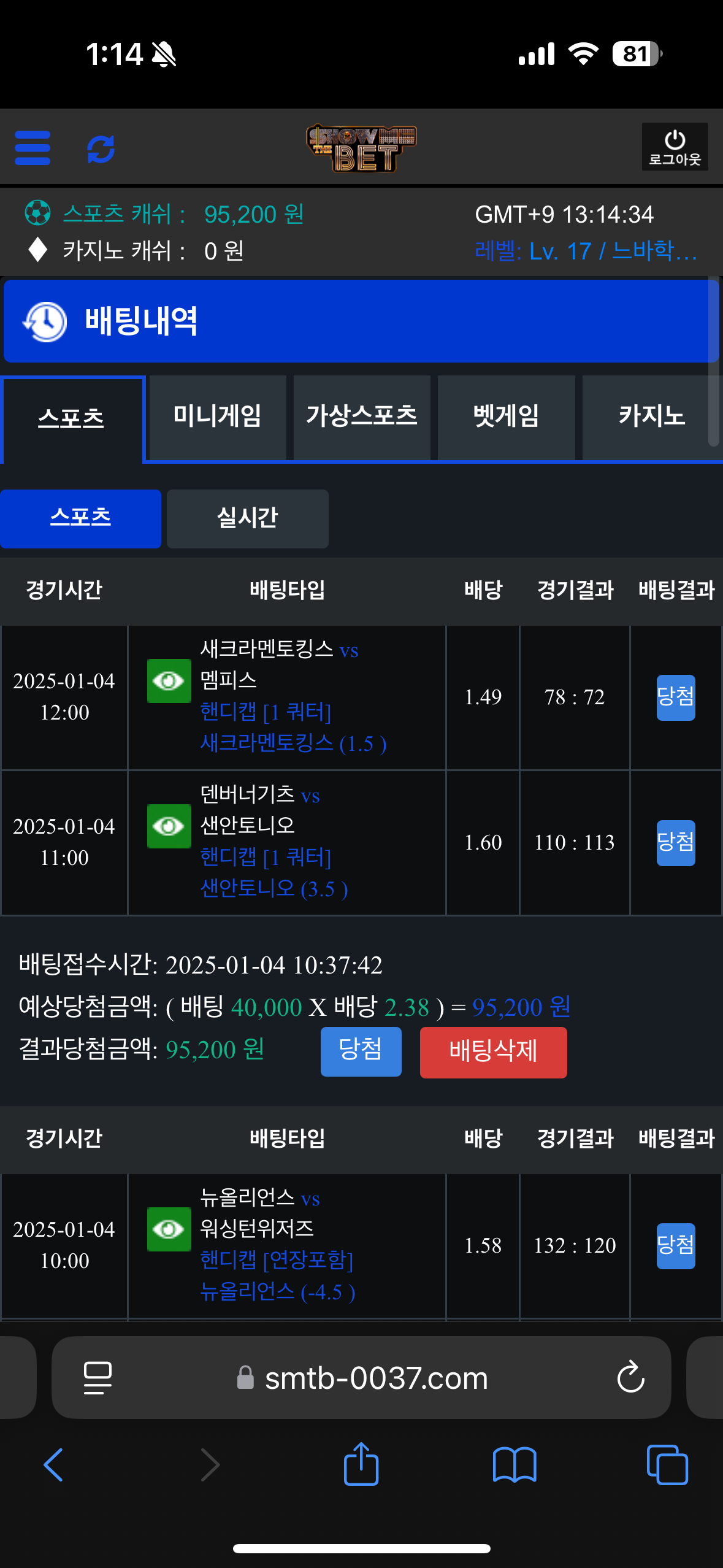
Task: Tap the 로그아웃 logout button
Action: (x=675, y=147)
